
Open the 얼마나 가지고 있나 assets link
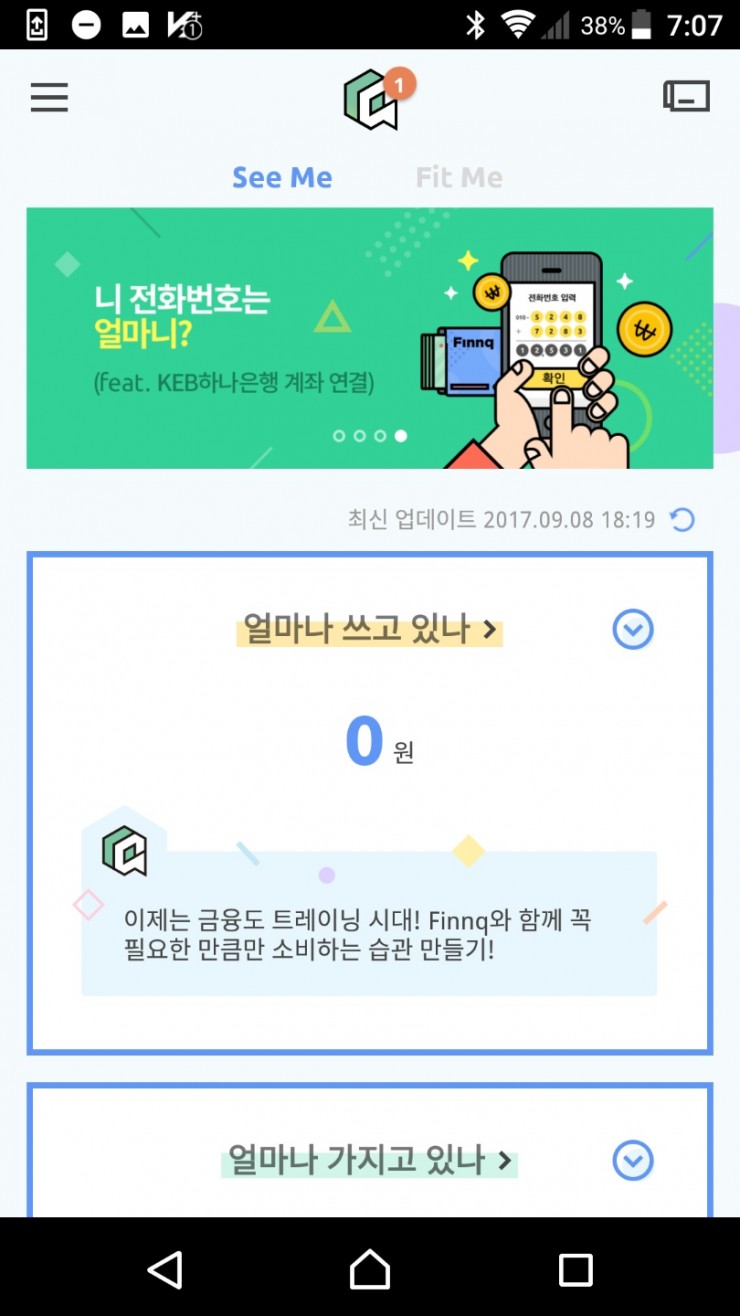[x=369, y=1161]
